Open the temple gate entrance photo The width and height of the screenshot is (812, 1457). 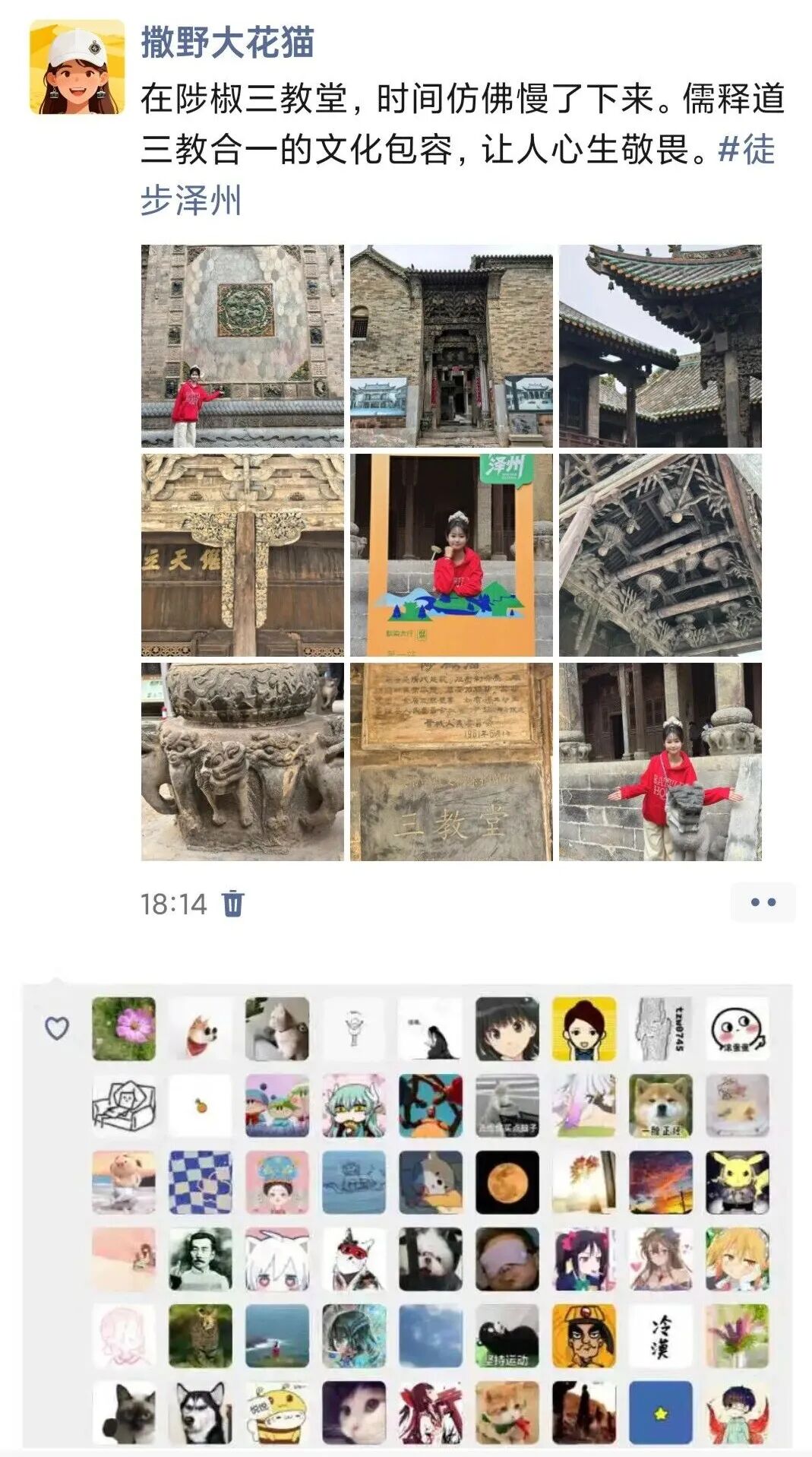coord(451,345)
